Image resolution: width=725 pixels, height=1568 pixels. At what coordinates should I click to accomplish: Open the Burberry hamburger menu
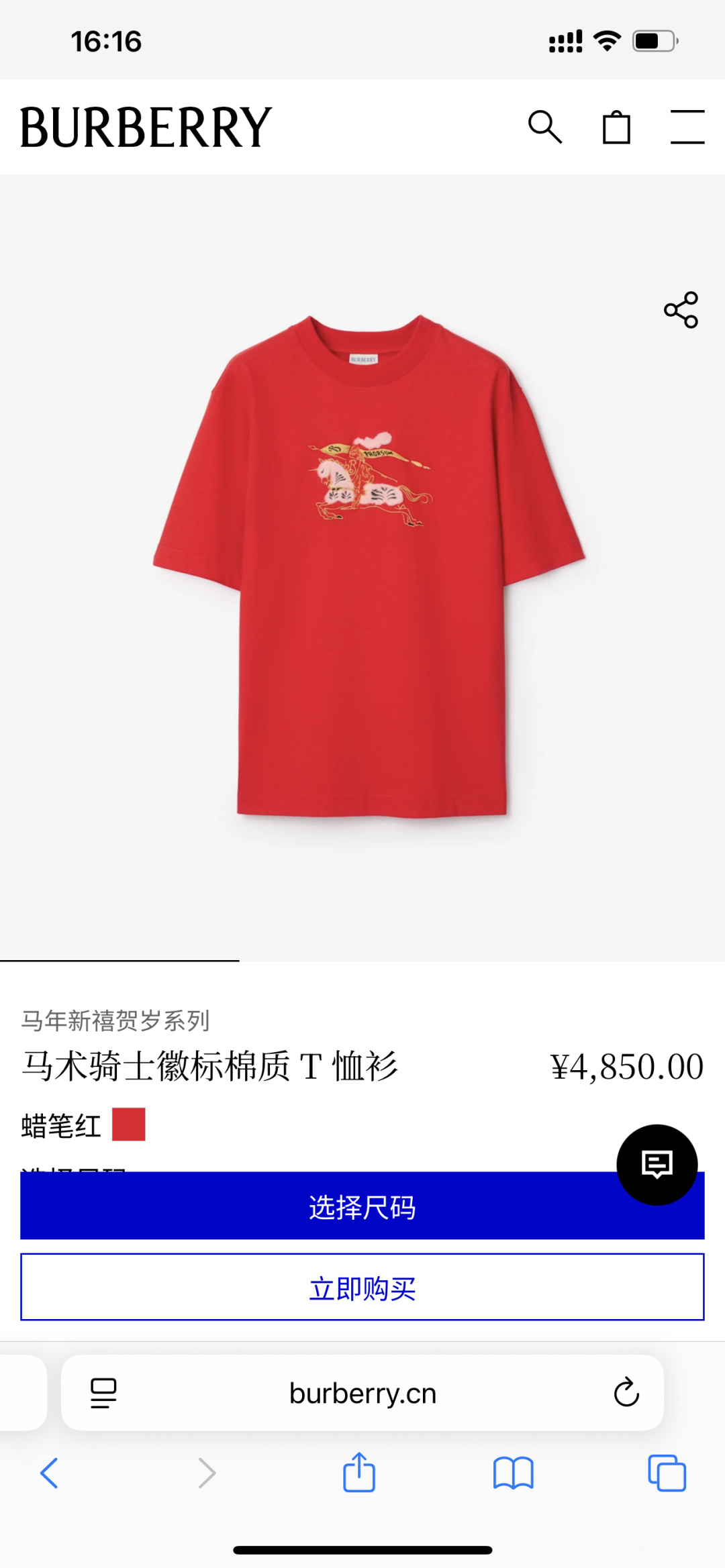click(687, 127)
